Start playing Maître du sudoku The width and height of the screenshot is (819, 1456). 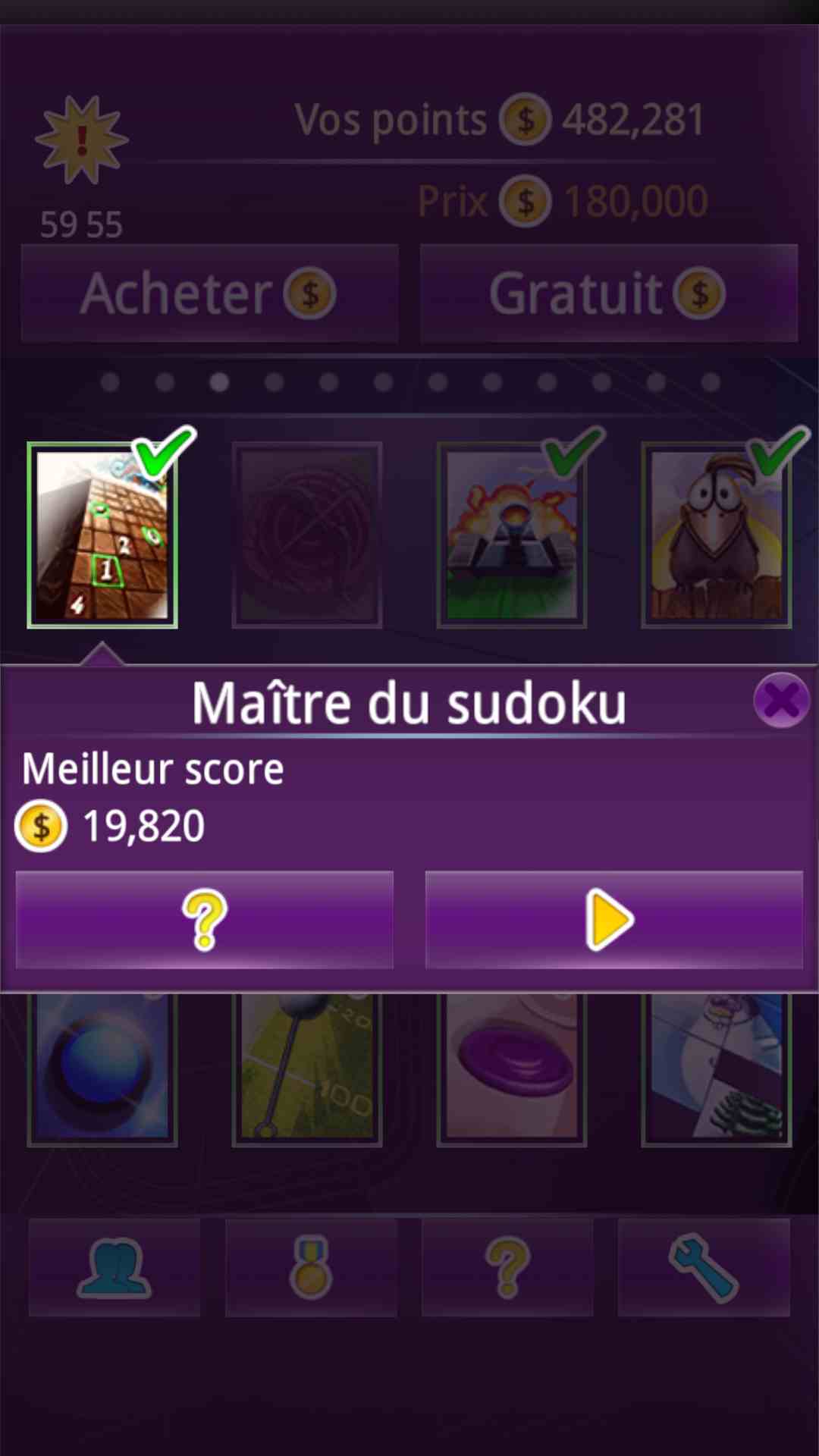pos(613,919)
